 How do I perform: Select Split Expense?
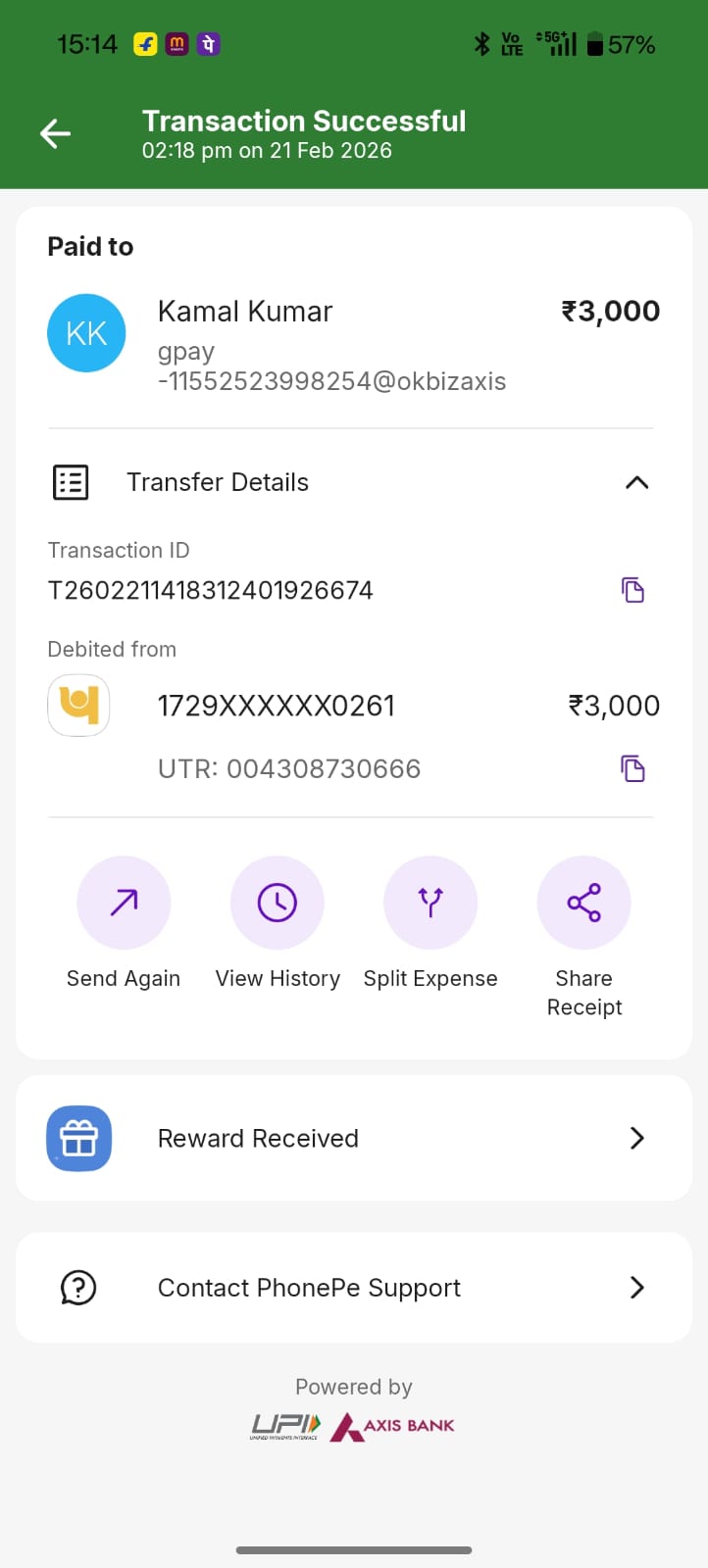[x=430, y=904]
